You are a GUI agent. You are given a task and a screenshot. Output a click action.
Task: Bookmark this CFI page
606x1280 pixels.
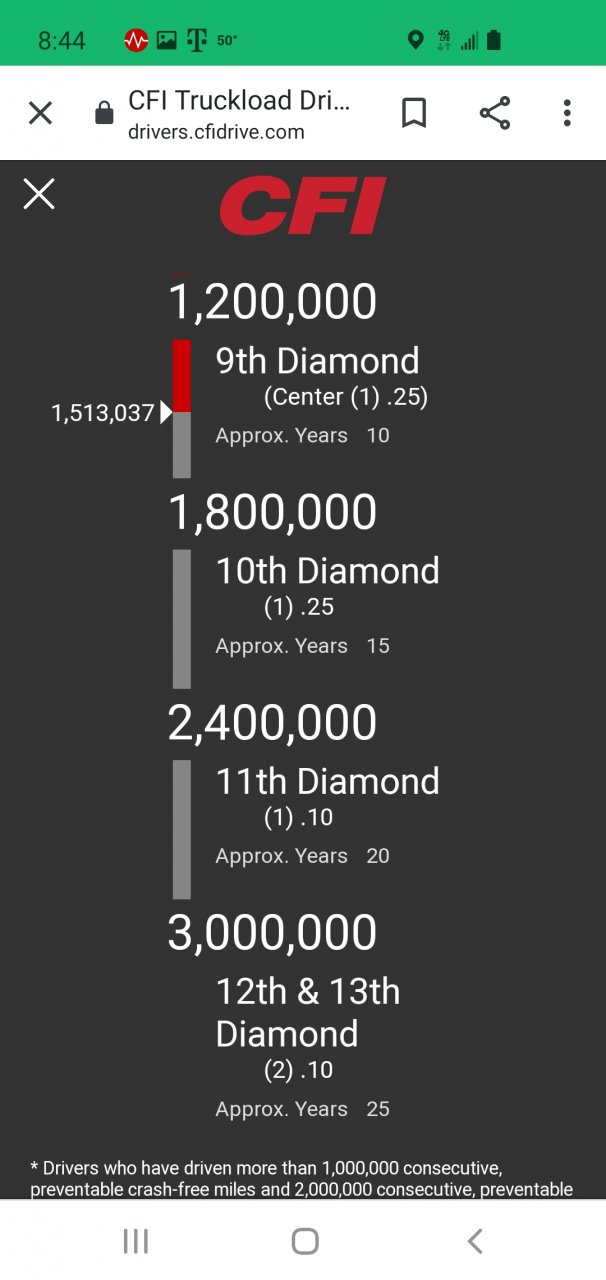[x=414, y=113]
